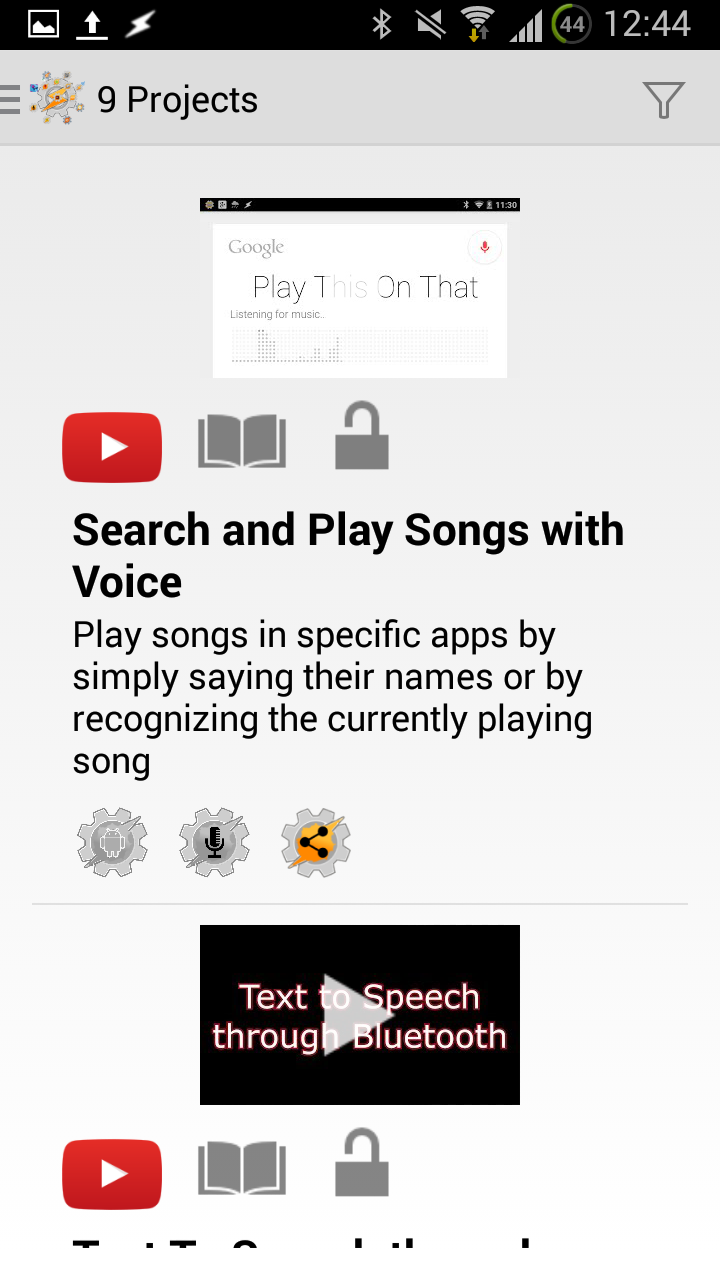Select the Tasker Android gear icon
Viewport: 720px width, 1280px height.
click(x=112, y=842)
